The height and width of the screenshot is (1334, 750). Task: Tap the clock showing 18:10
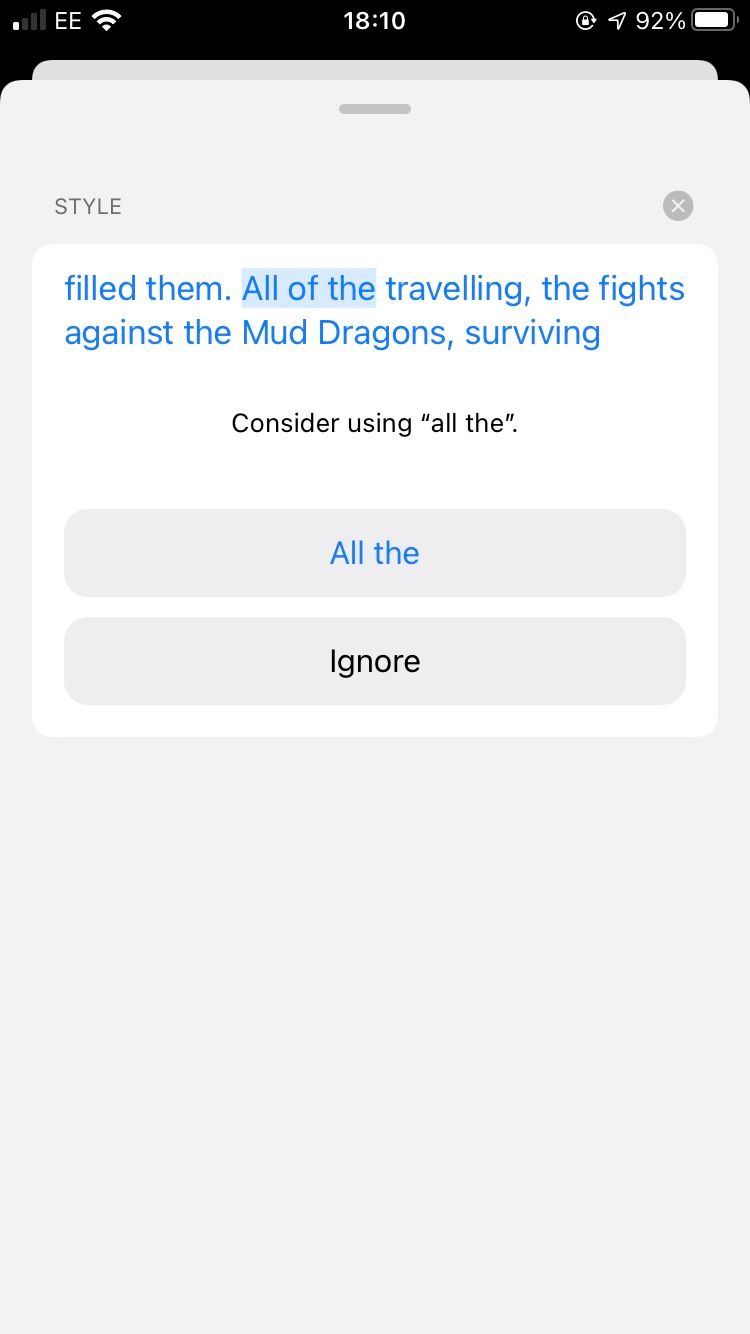[x=374, y=20]
